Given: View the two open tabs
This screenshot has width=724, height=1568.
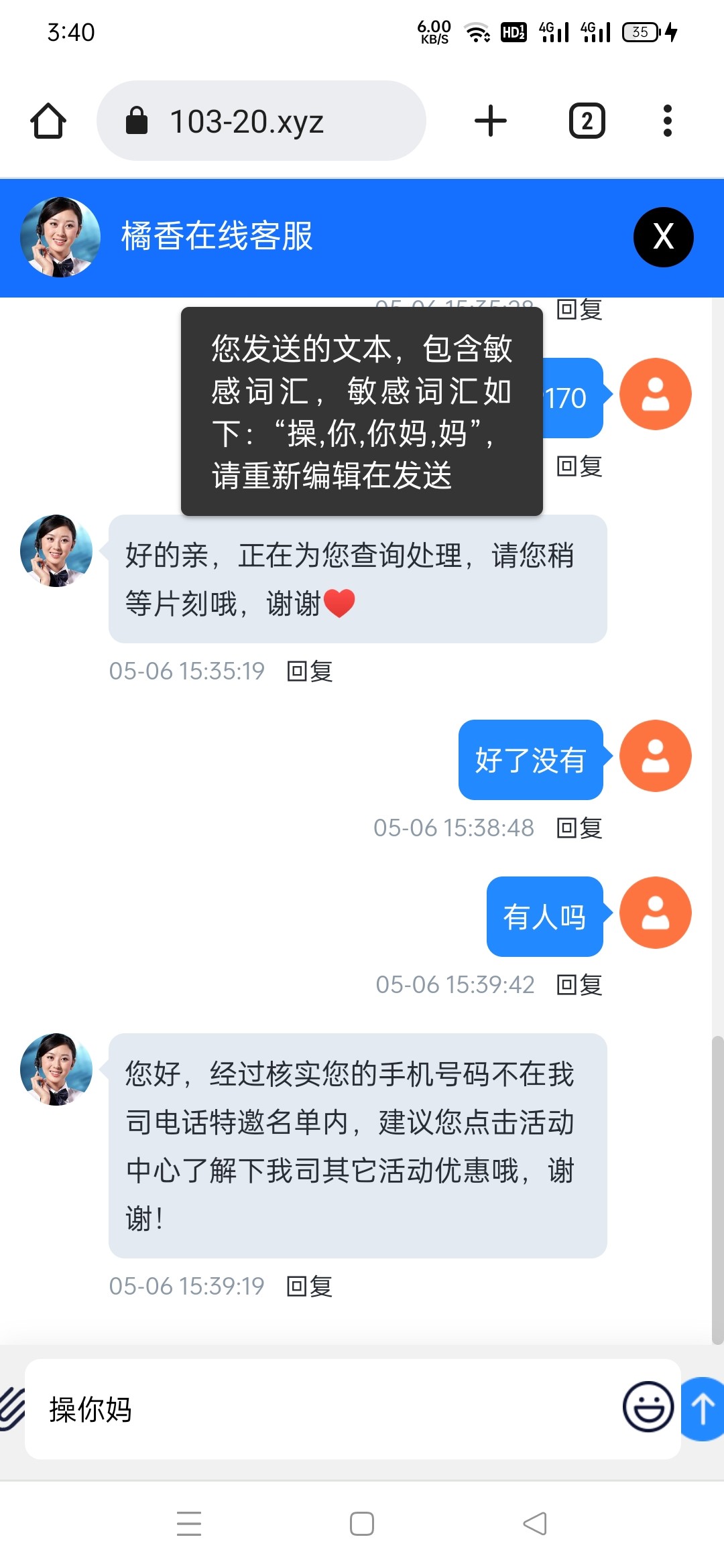Looking at the screenshot, I should click(587, 121).
